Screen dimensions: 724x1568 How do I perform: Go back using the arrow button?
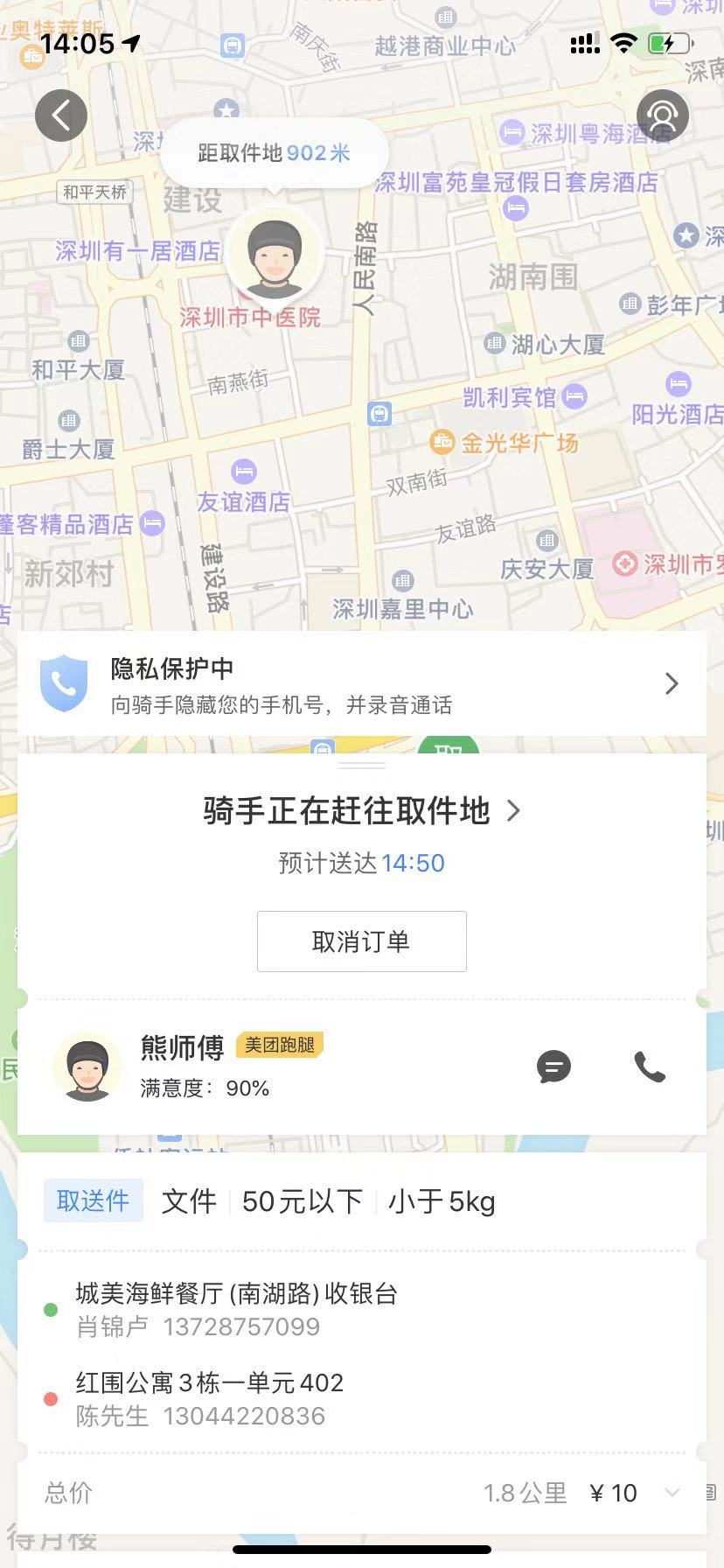click(61, 115)
